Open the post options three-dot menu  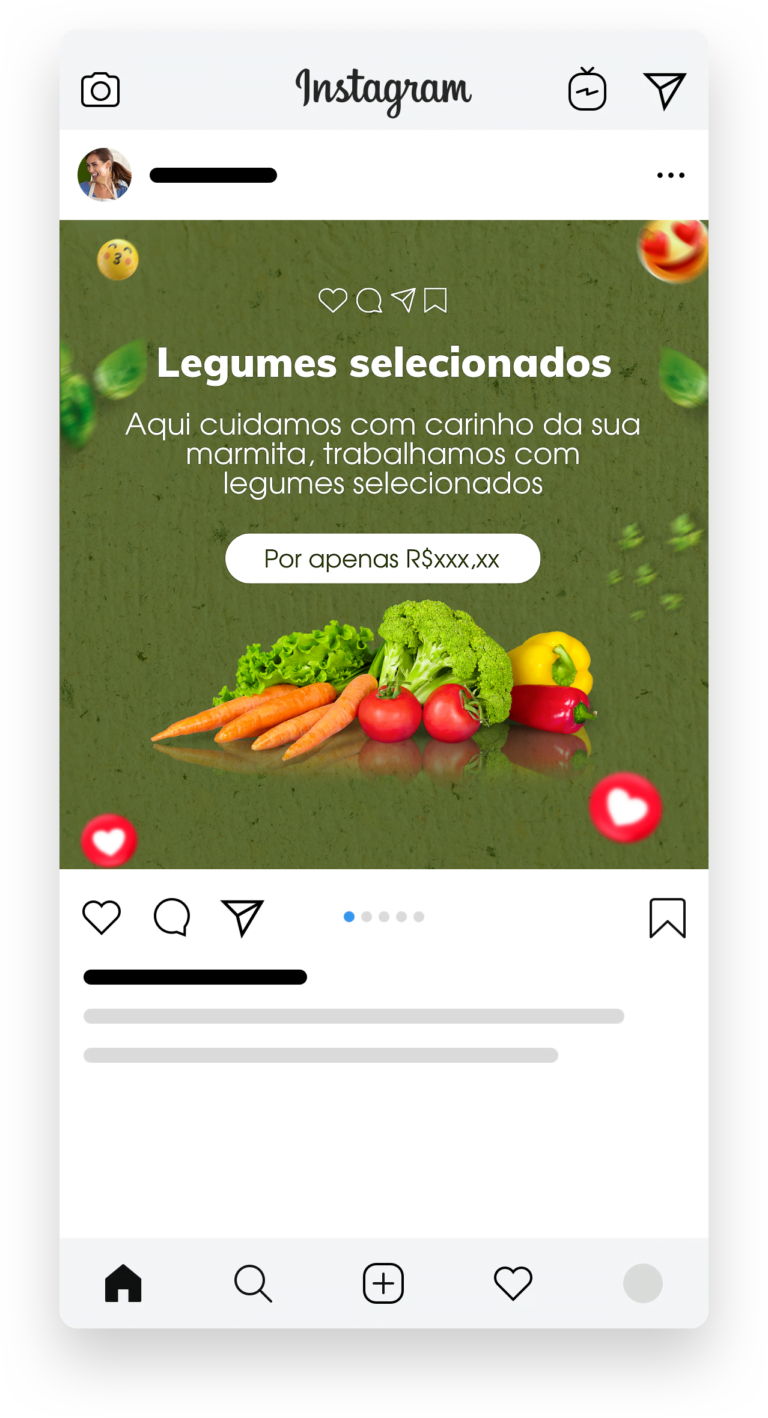click(x=671, y=175)
